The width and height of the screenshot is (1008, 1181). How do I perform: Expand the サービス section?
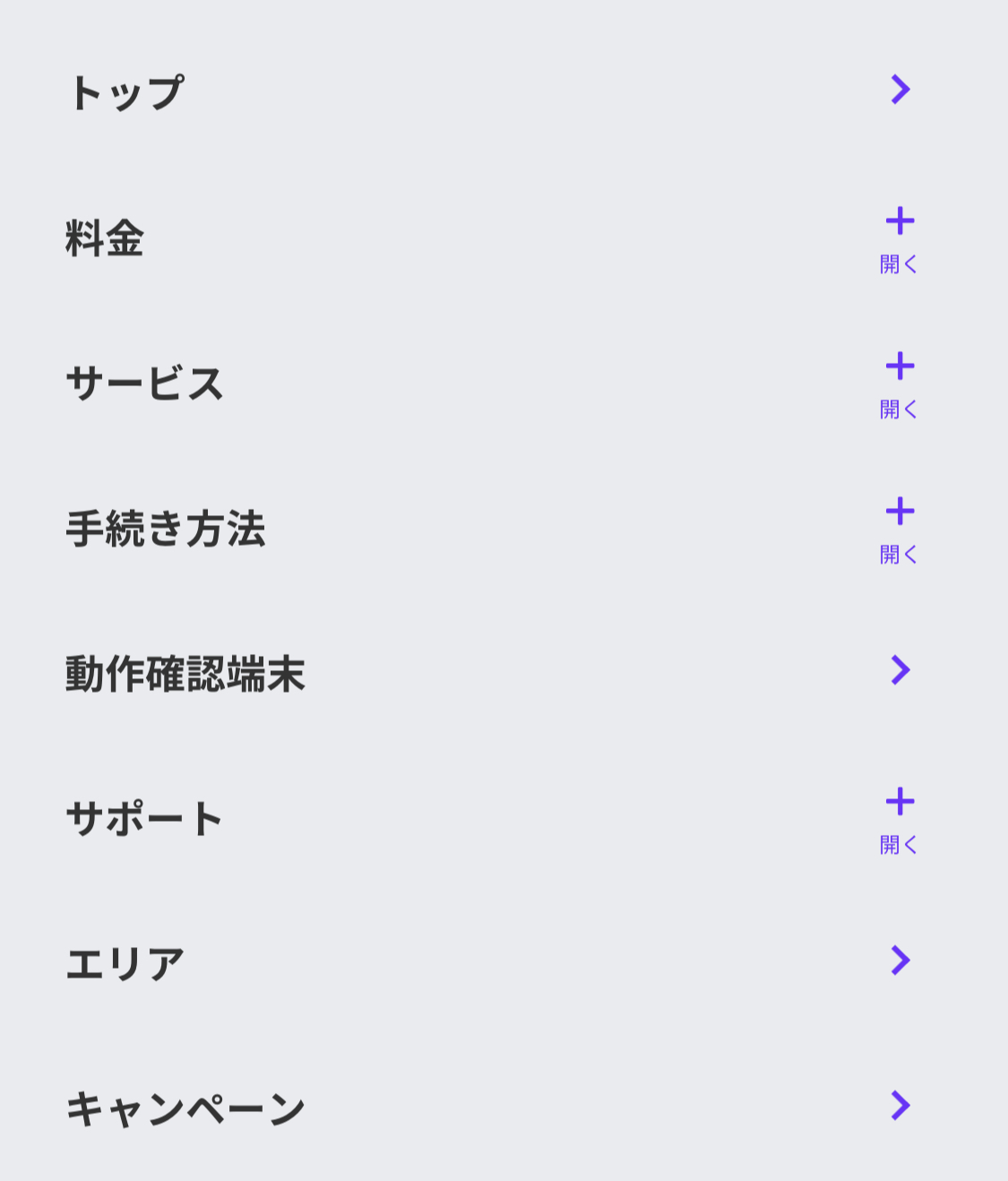click(x=900, y=384)
